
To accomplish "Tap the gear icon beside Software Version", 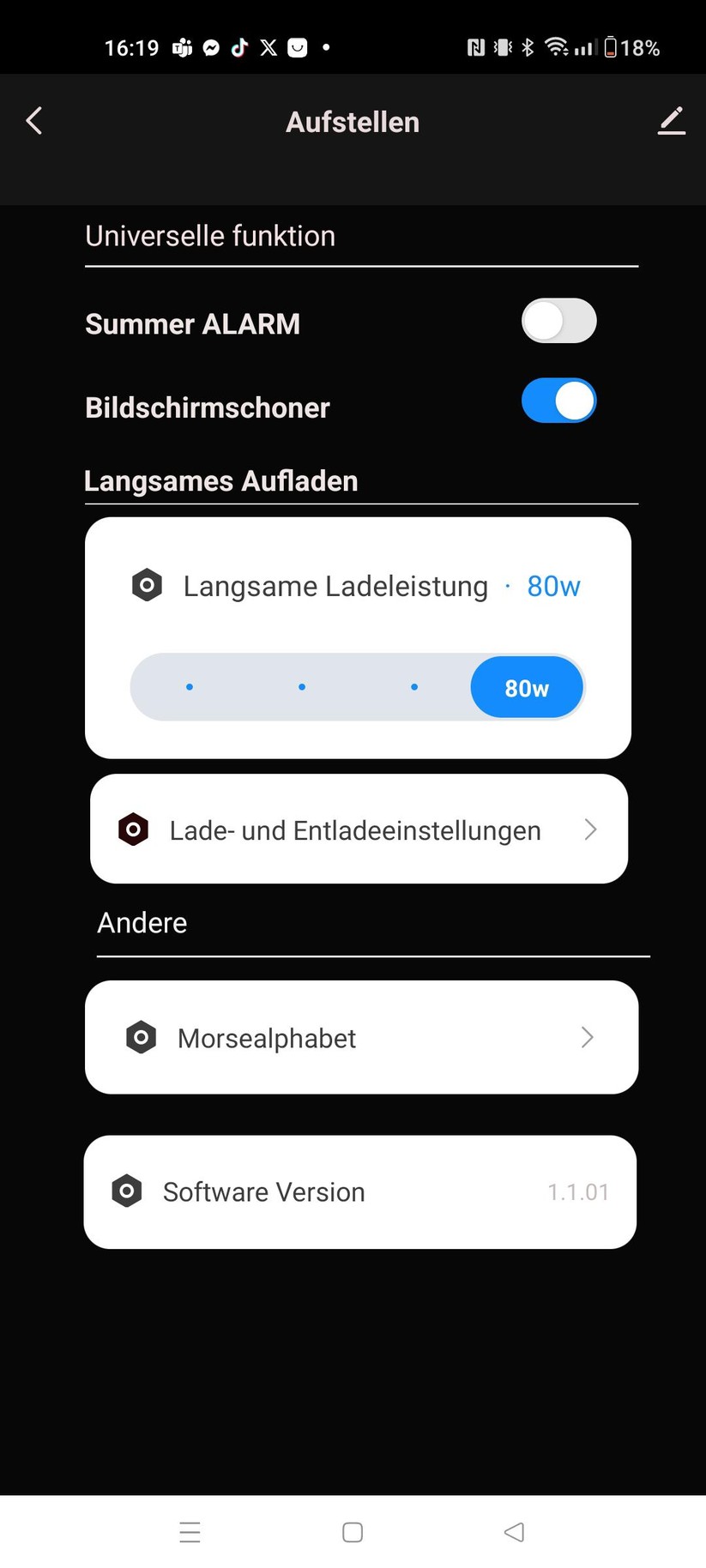I will click(127, 1191).
